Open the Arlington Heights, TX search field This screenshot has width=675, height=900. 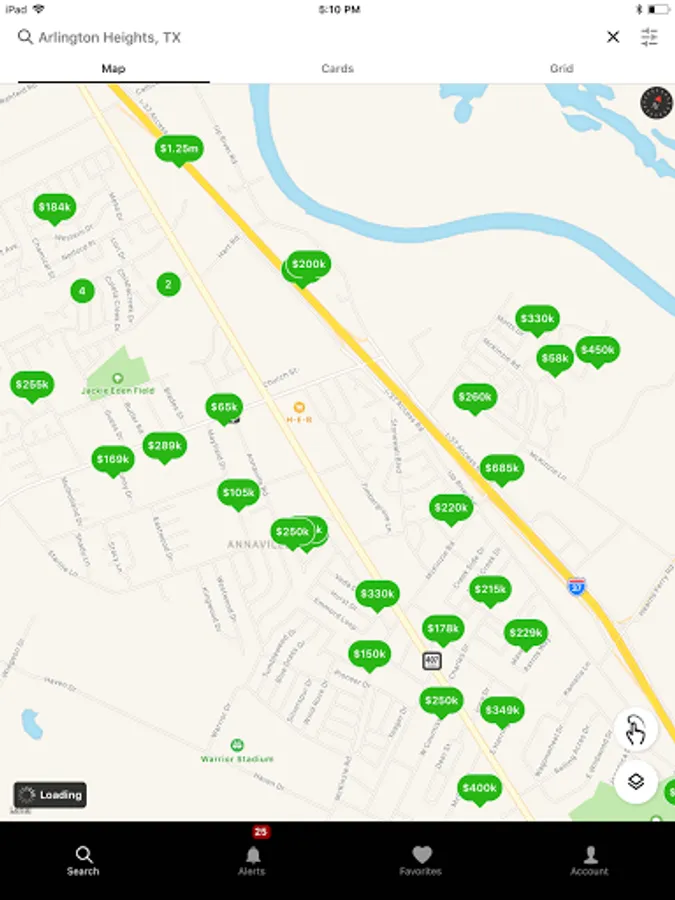(300, 37)
